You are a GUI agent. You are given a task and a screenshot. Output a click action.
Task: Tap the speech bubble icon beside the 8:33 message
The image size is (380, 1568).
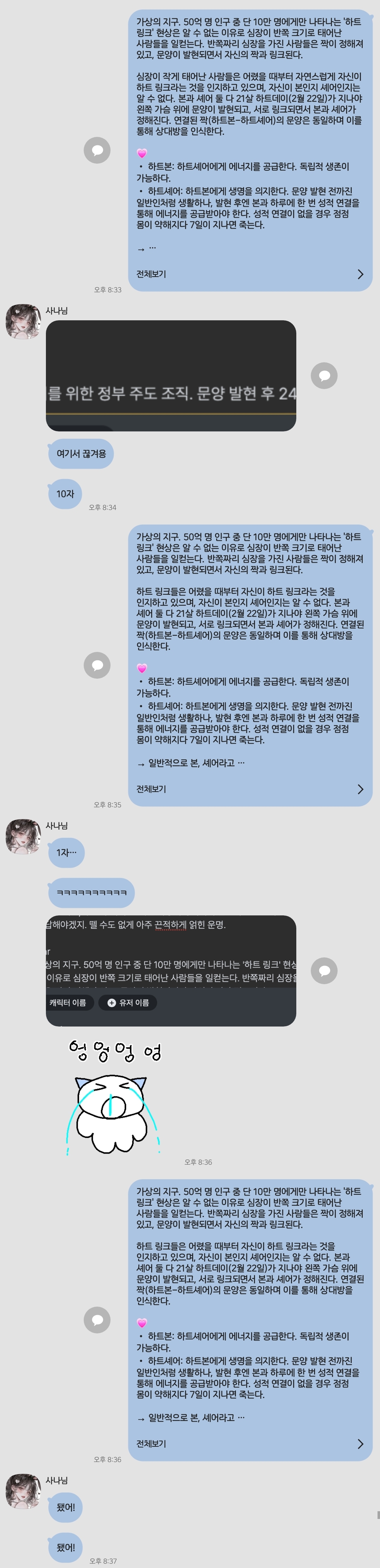tap(97, 150)
